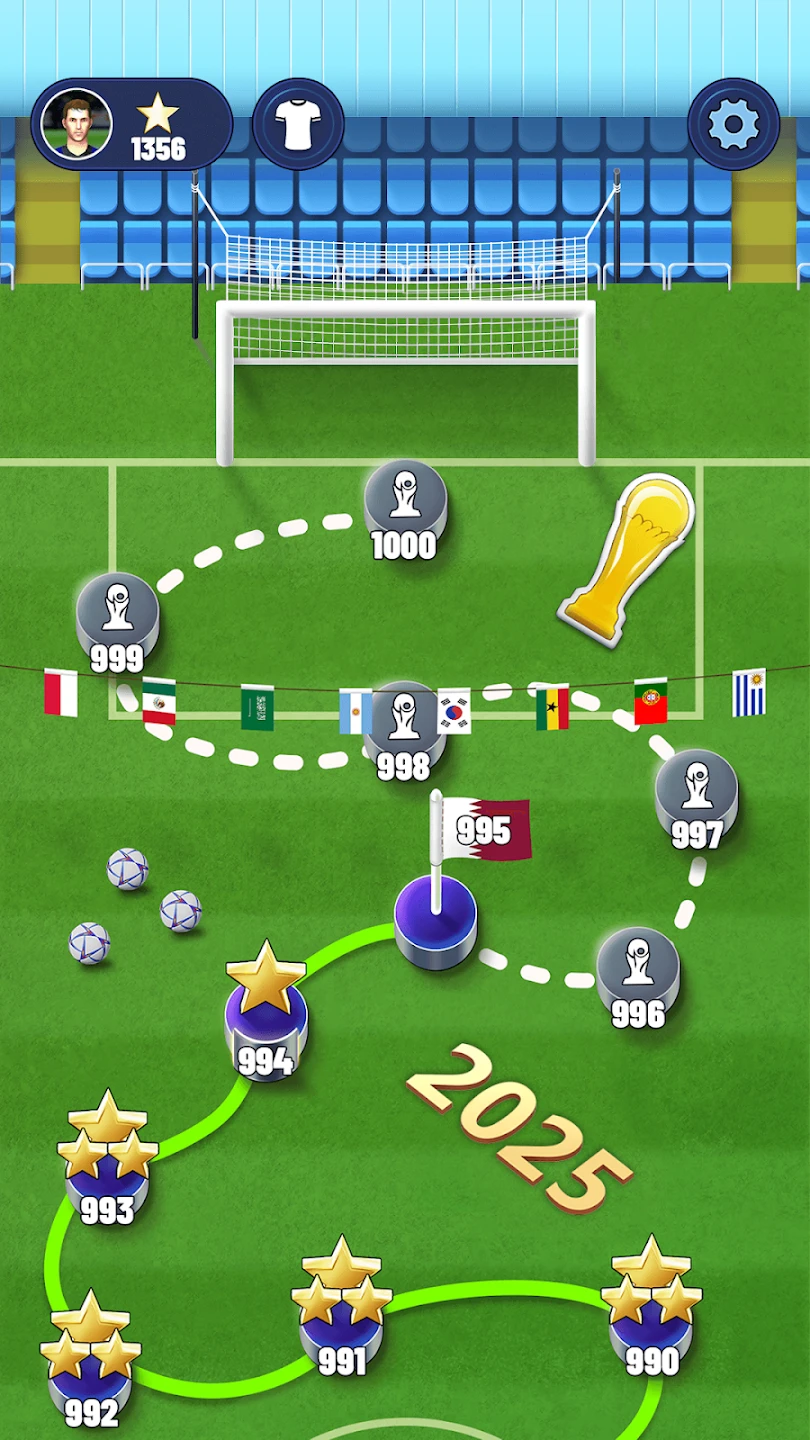
Task: Open the jersey customization button
Action: [x=298, y=124]
